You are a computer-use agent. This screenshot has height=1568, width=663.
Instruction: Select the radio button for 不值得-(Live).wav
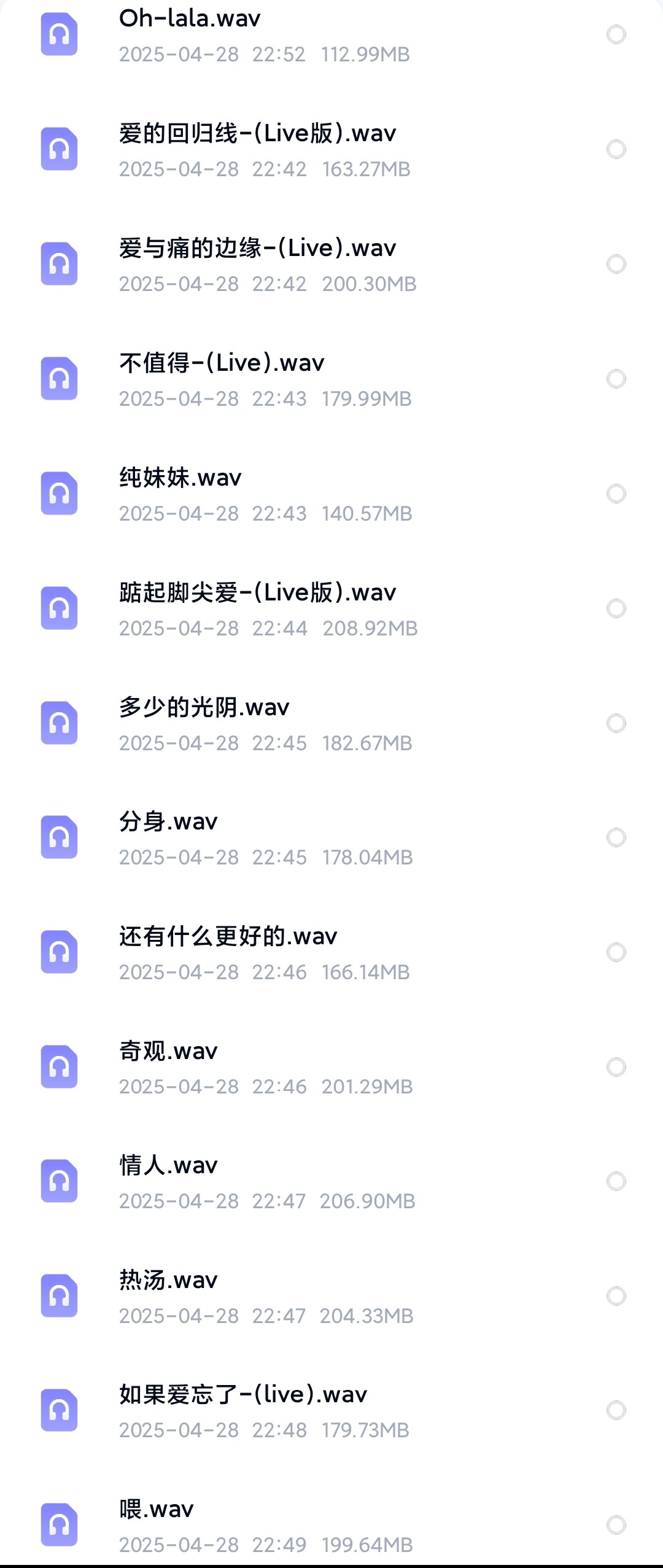tap(616, 379)
